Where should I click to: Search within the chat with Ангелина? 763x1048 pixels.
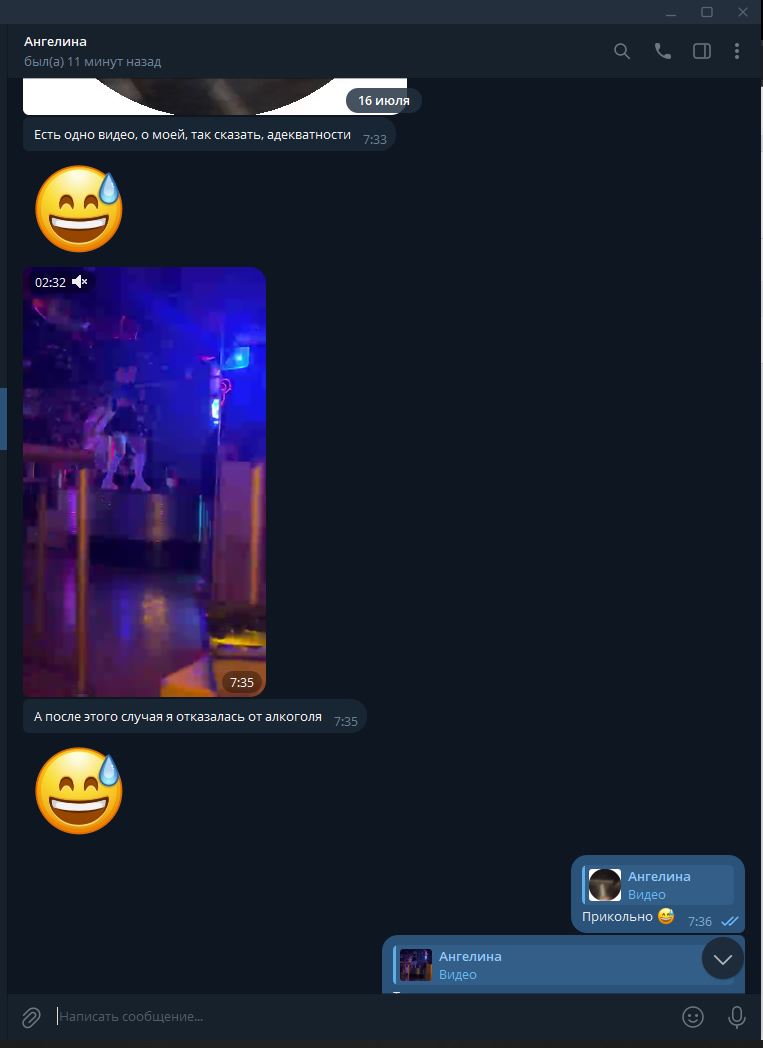[621, 51]
